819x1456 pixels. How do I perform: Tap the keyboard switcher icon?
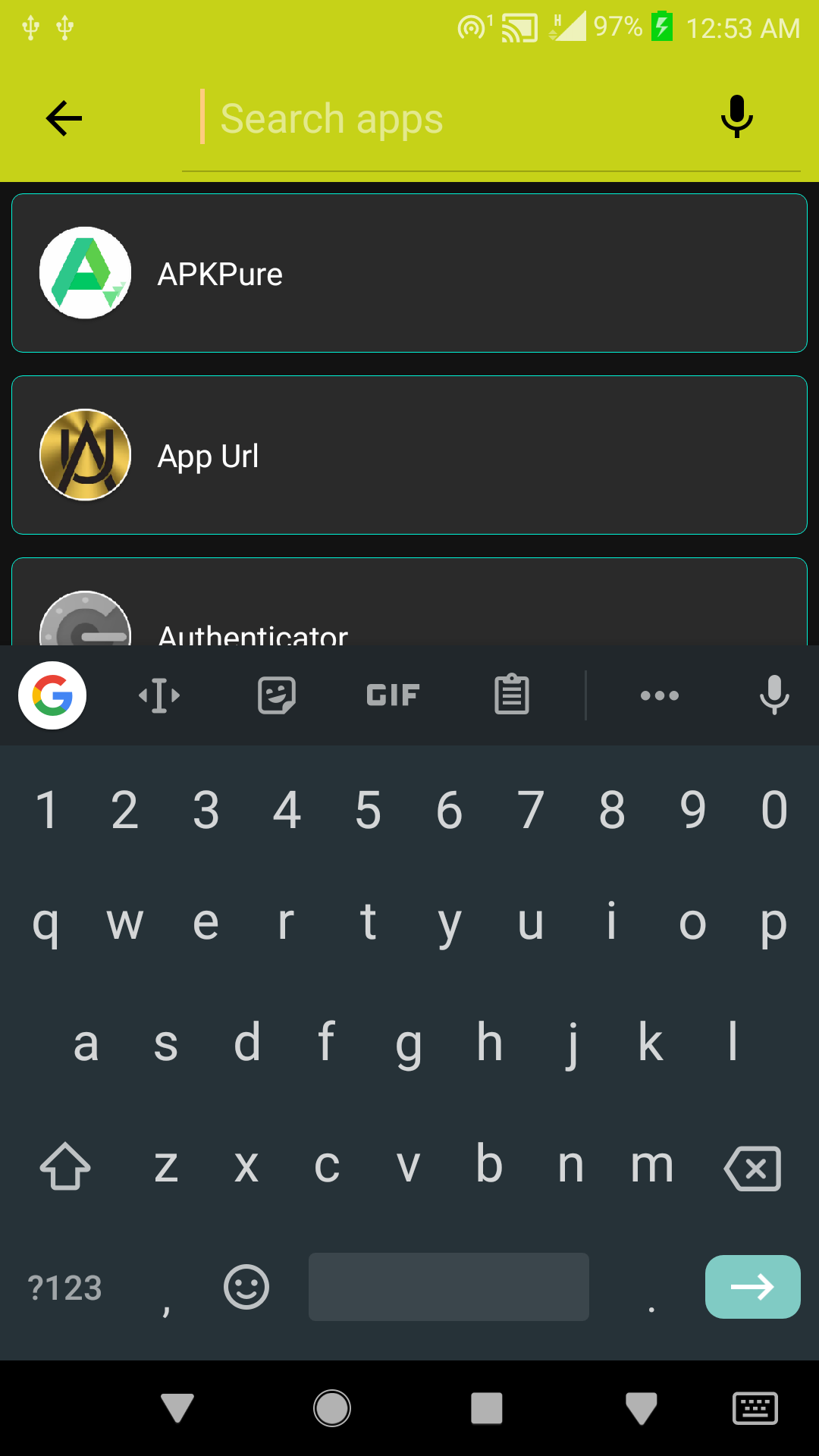pyautogui.click(x=755, y=1409)
